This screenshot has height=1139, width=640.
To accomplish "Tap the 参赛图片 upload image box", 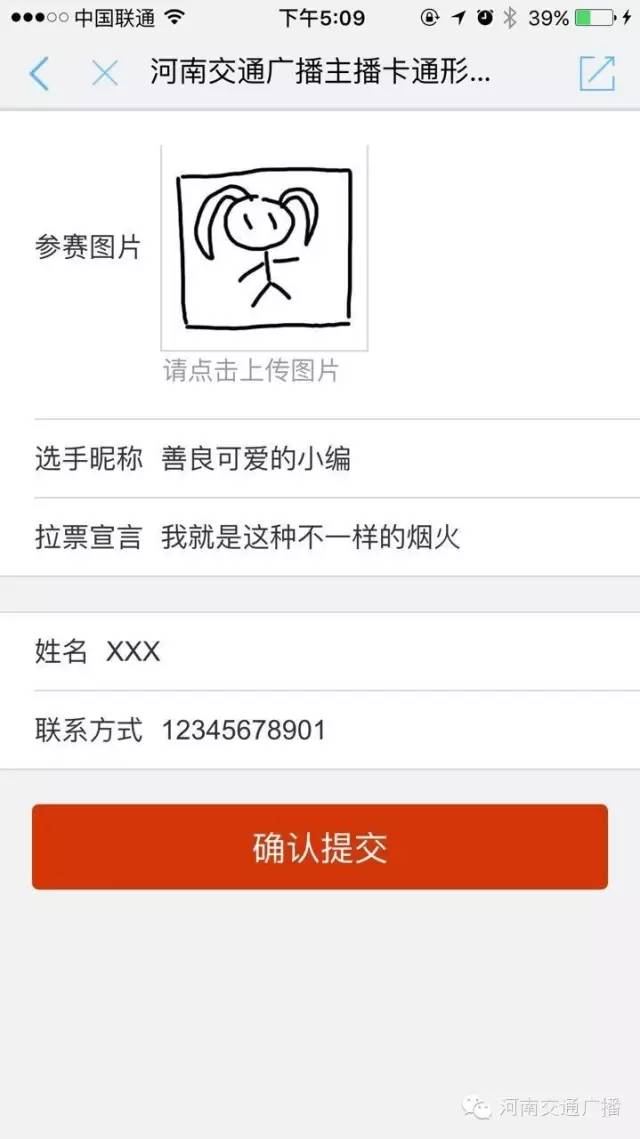I will [x=264, y=248].
